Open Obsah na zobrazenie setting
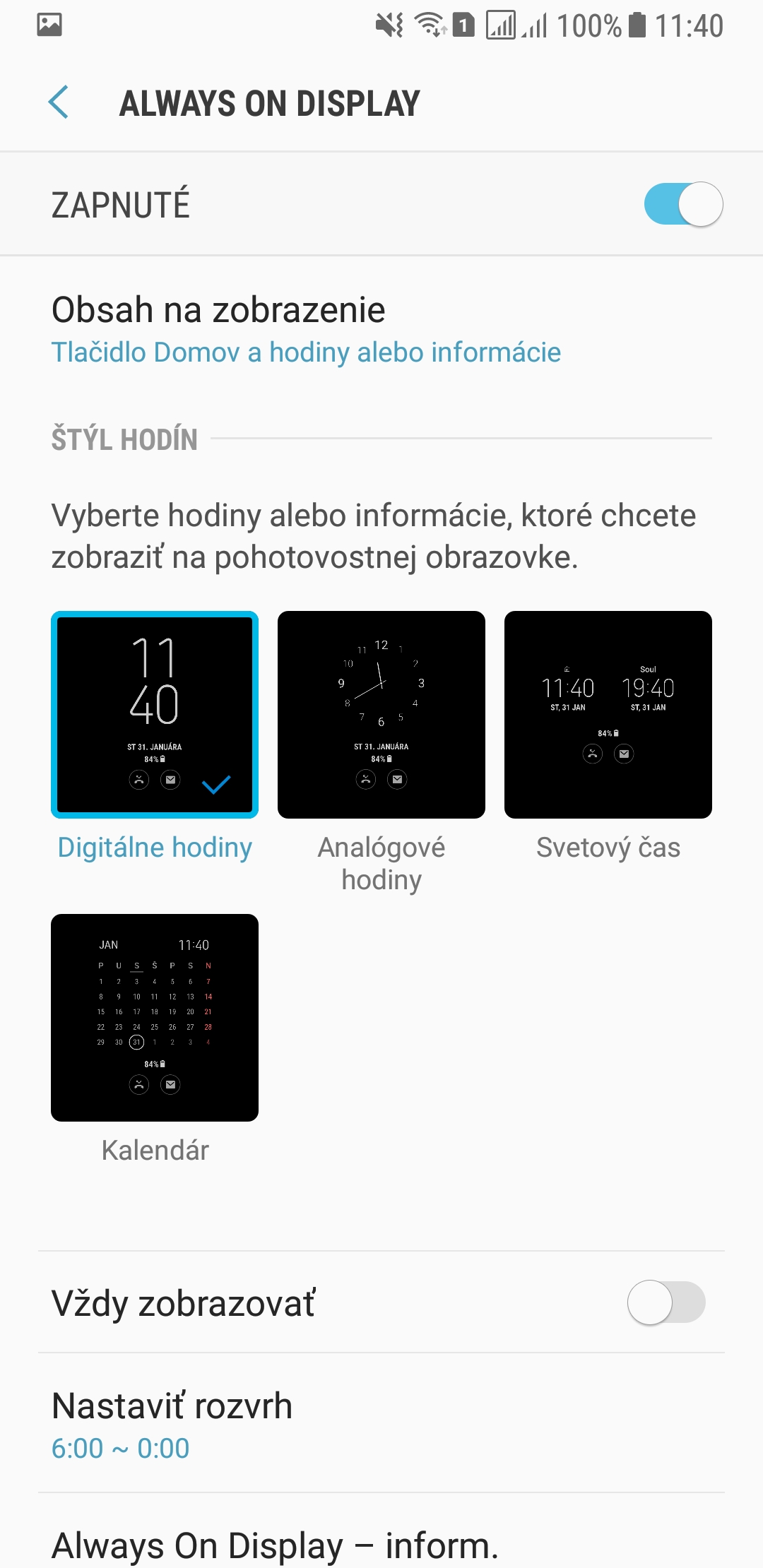This screenshot has width=763, height=1568. (381, 330)
